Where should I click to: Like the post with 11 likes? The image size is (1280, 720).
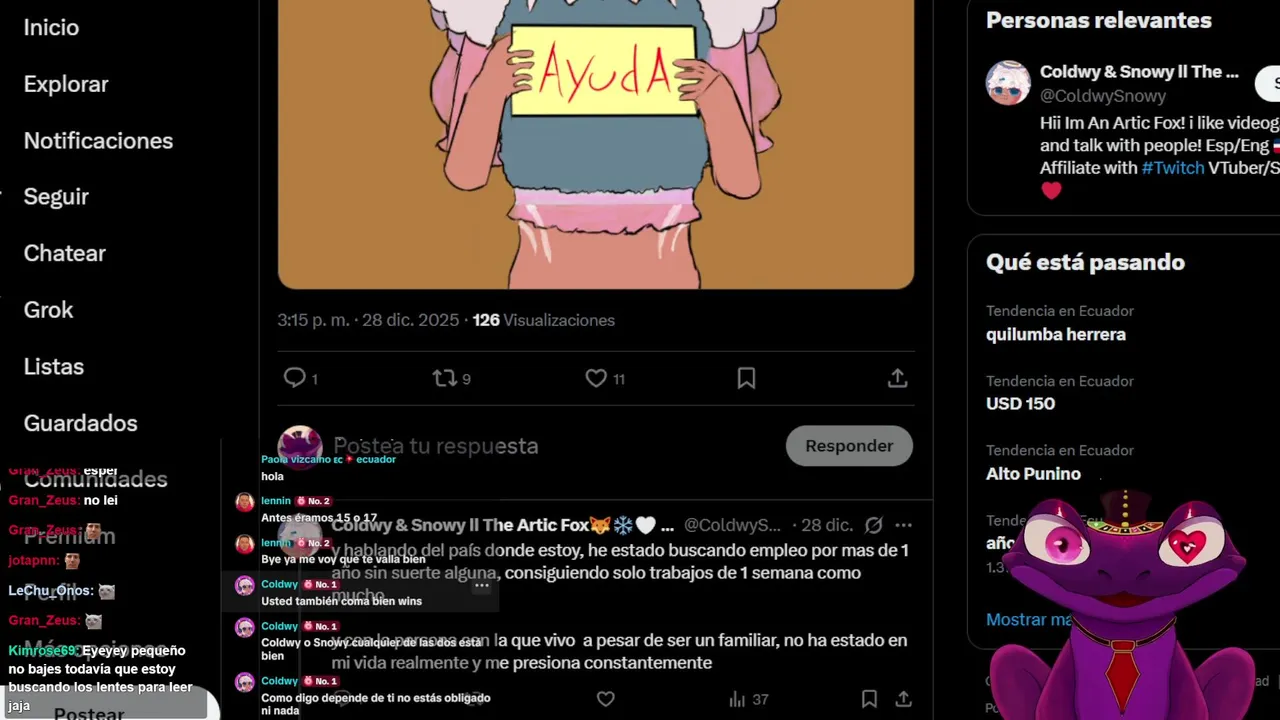click(x=596, y=378)
